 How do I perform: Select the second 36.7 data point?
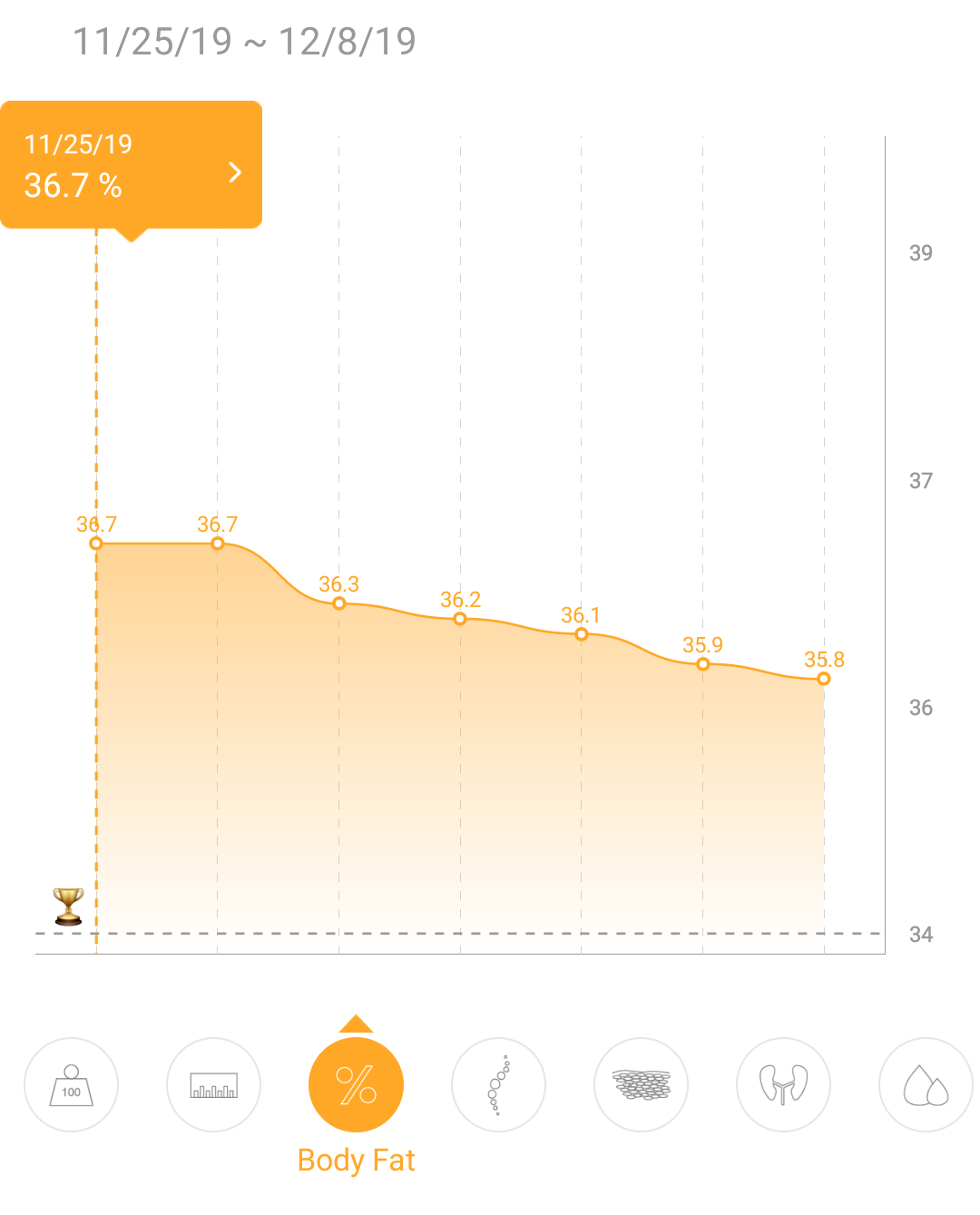[x=218, y=544]
